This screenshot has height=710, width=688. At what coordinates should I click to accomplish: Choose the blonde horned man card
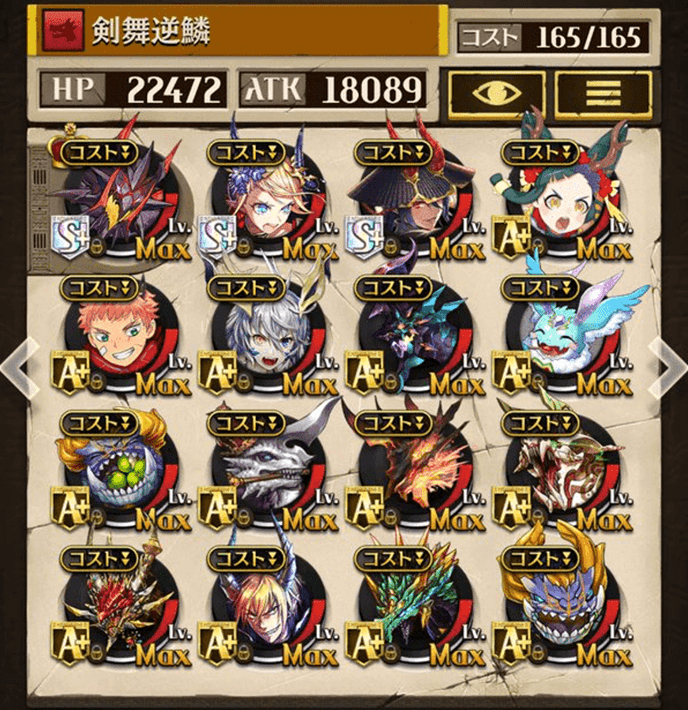(x=259, y=608)
